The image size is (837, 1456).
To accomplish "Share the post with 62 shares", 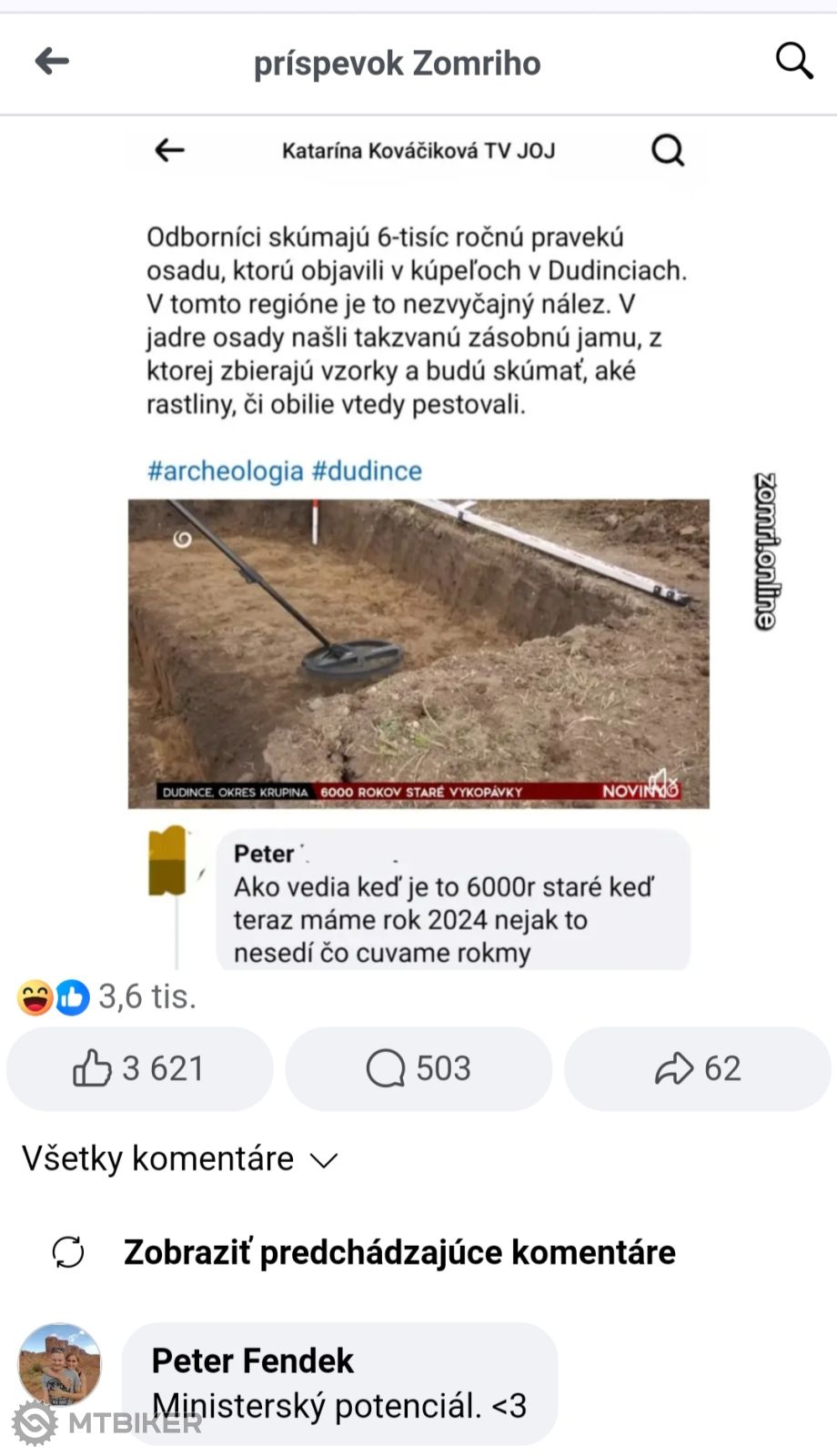I will (698, 1068).
